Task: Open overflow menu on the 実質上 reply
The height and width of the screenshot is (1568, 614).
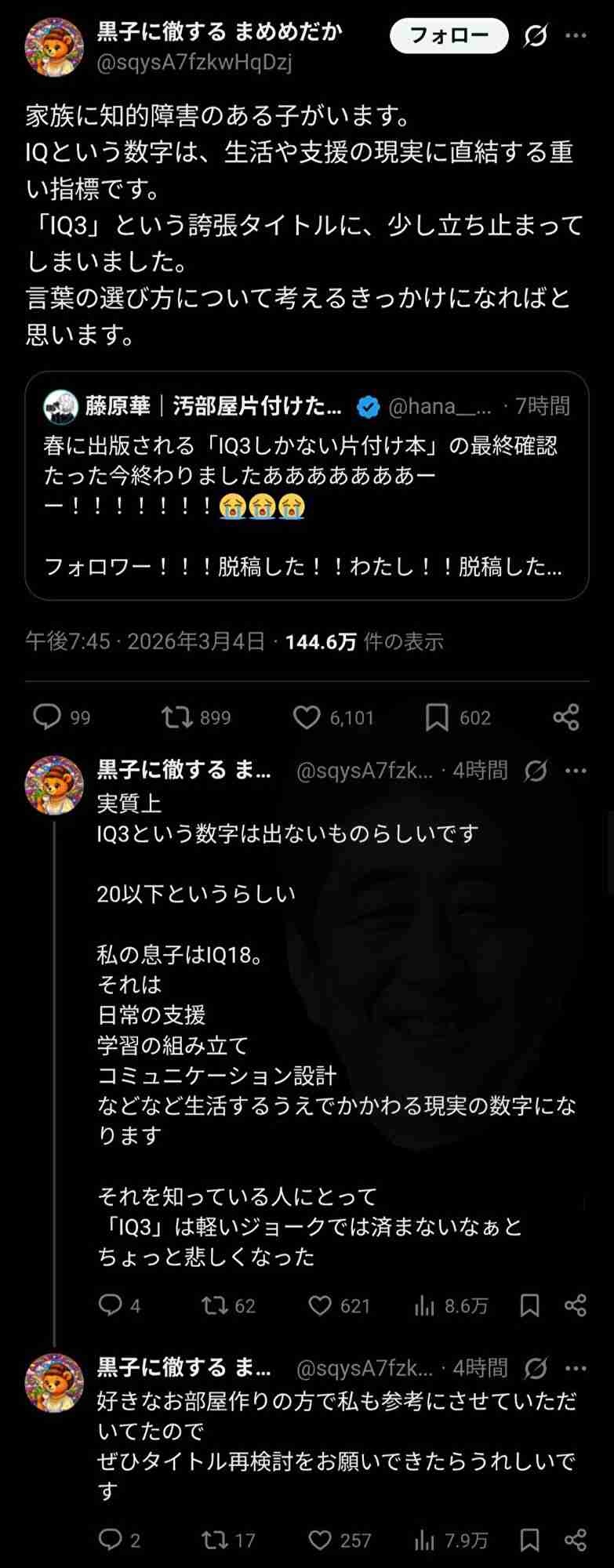Action: tap(576, 771)
